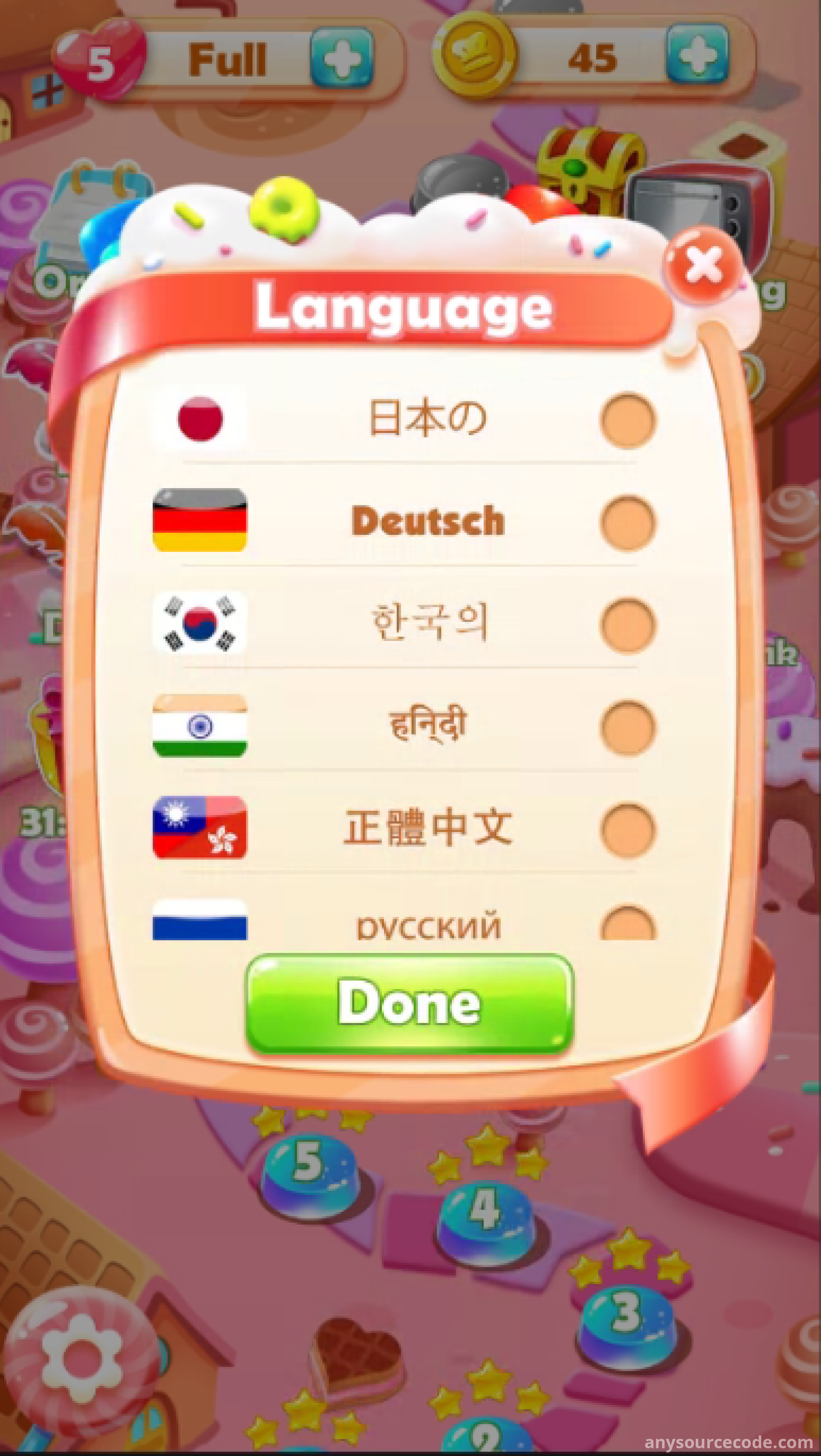Image resolution: width=821 pixels, height=1456 pixels.
Task: Close the Language dialog
Action: [x=702, y=264]
